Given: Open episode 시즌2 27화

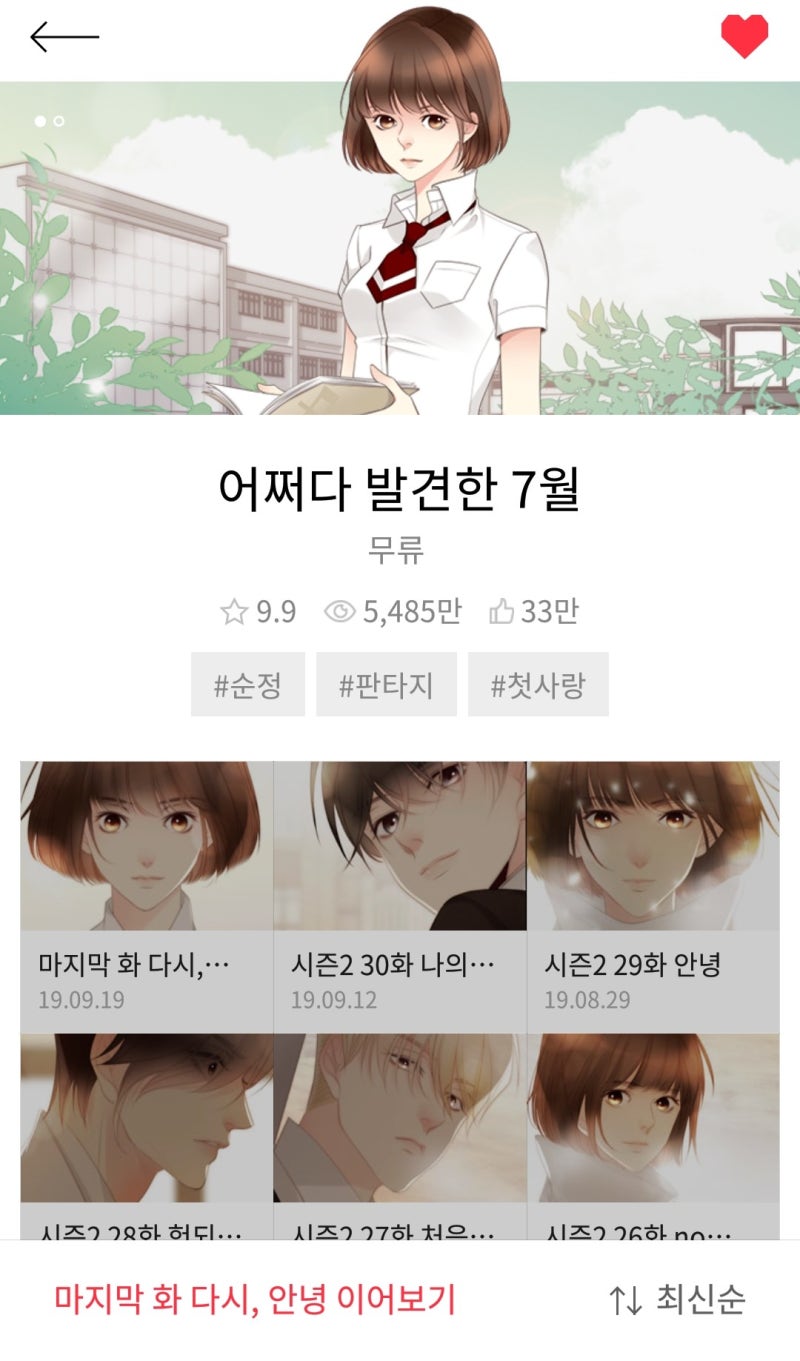Looking at the screenshot, I should pos(400,1137).
